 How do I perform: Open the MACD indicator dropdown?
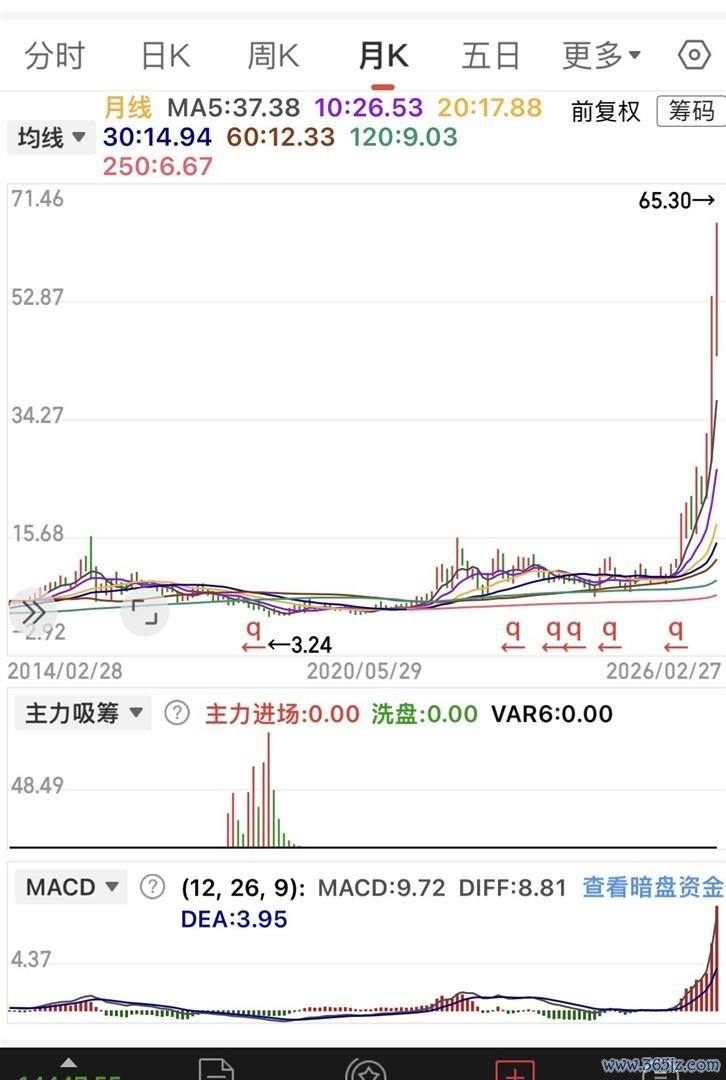[71, 886]
